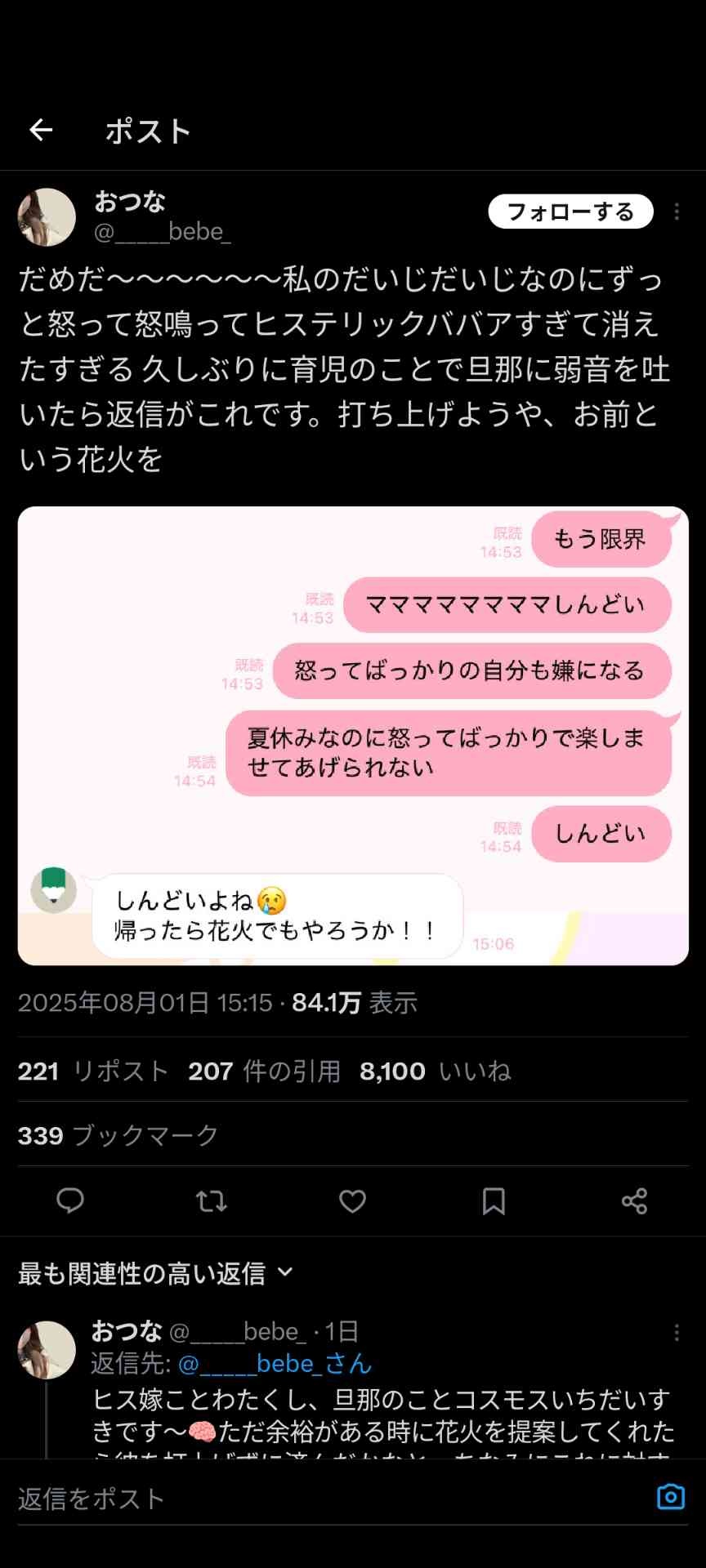
Task: Reply using the comment bubble icon
Action: coord(70,1200)
